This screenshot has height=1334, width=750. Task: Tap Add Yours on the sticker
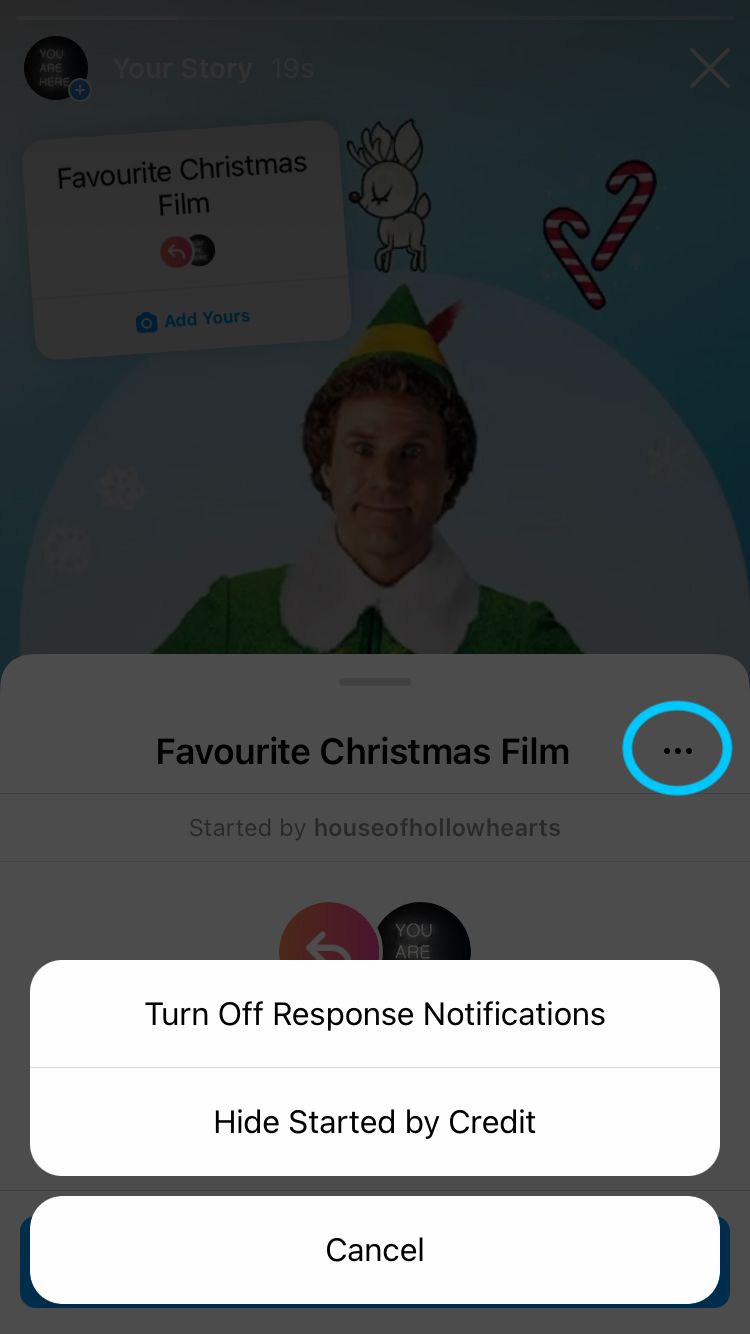click(193, 320)
